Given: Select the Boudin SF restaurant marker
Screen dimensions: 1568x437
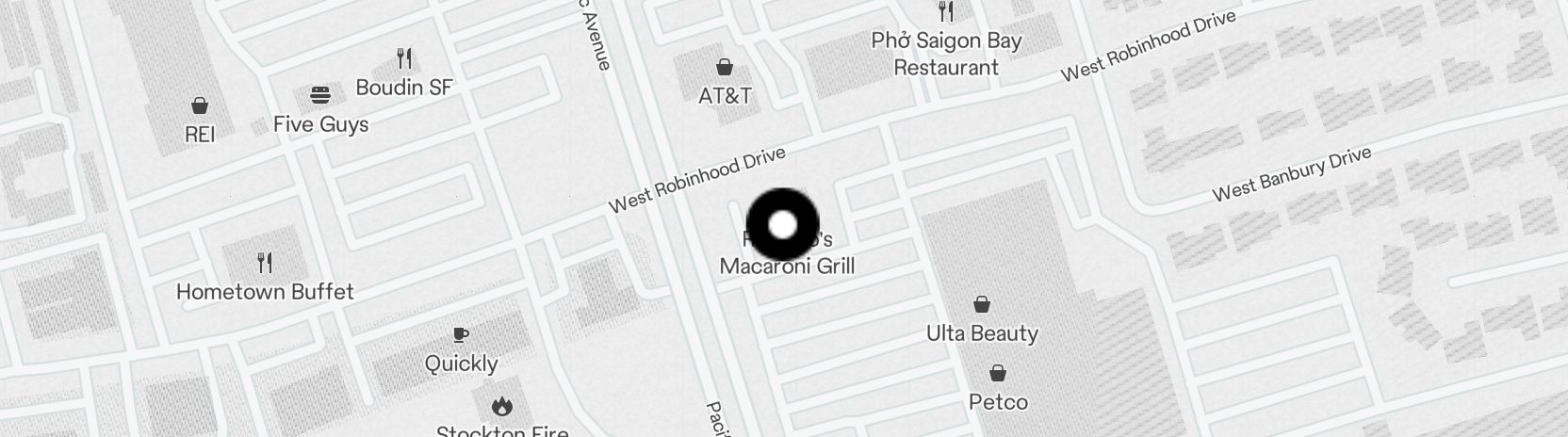Looking at the screenshot, I should 404,59.
